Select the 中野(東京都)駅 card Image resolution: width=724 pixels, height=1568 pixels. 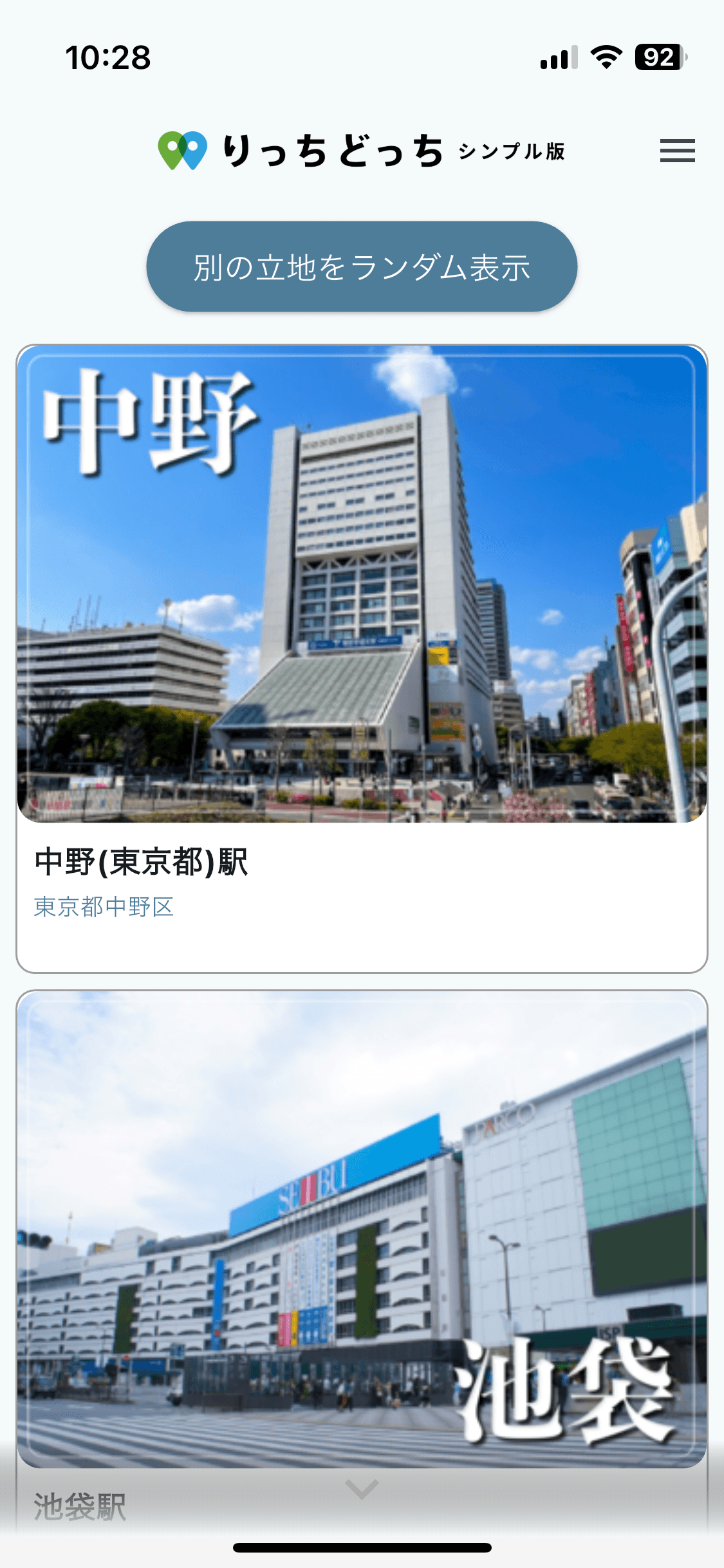[362, 657]
